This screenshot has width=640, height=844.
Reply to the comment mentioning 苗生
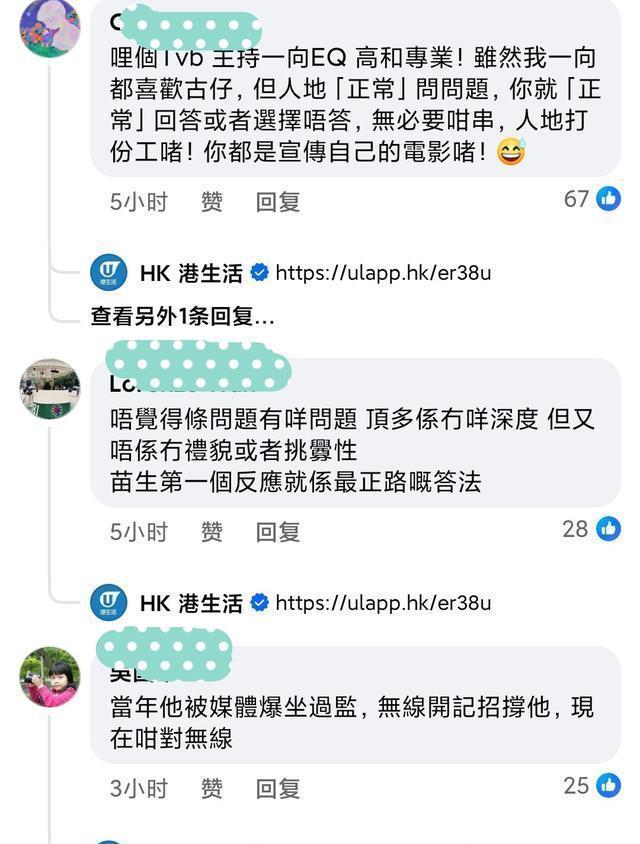point(278,532)
